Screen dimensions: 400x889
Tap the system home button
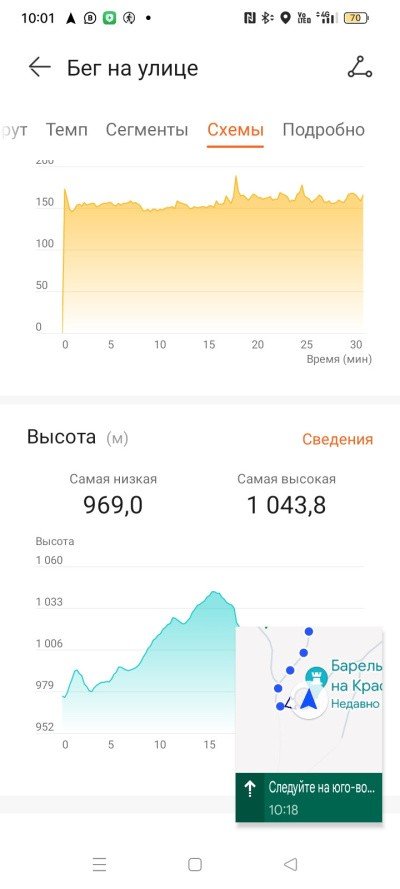195,864
